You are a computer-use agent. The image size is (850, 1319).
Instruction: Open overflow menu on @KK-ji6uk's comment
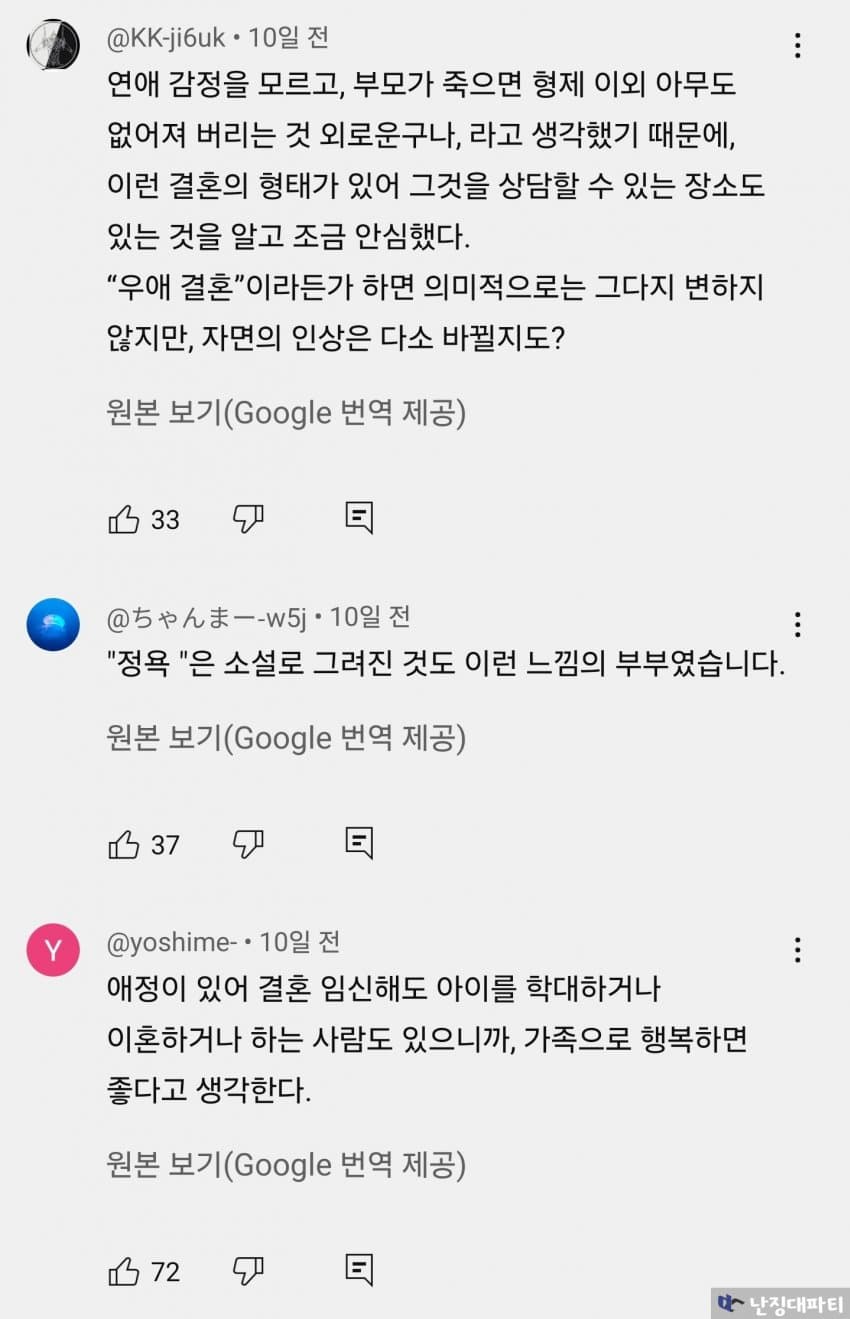797,45
